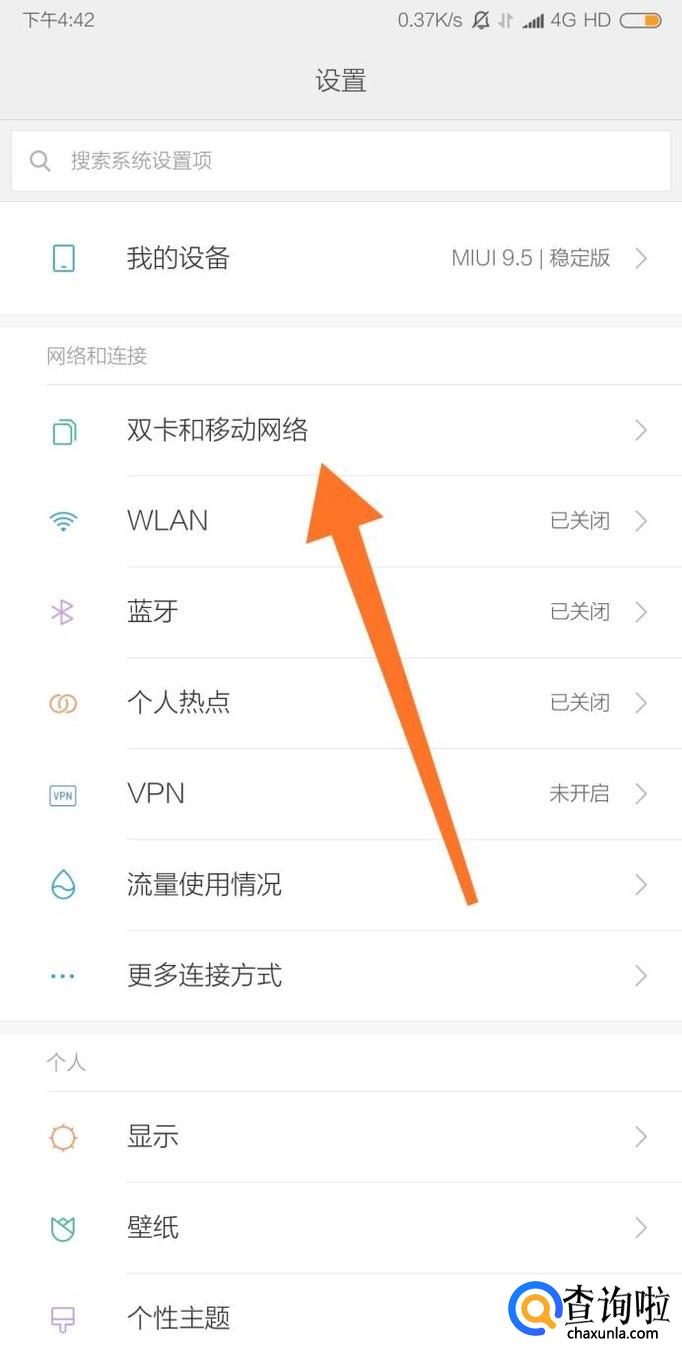The width and height of the screenshot is (682, 1364).
Task: Open Personal hotspot (个人热点) settings
Action: tap(340, 703)
